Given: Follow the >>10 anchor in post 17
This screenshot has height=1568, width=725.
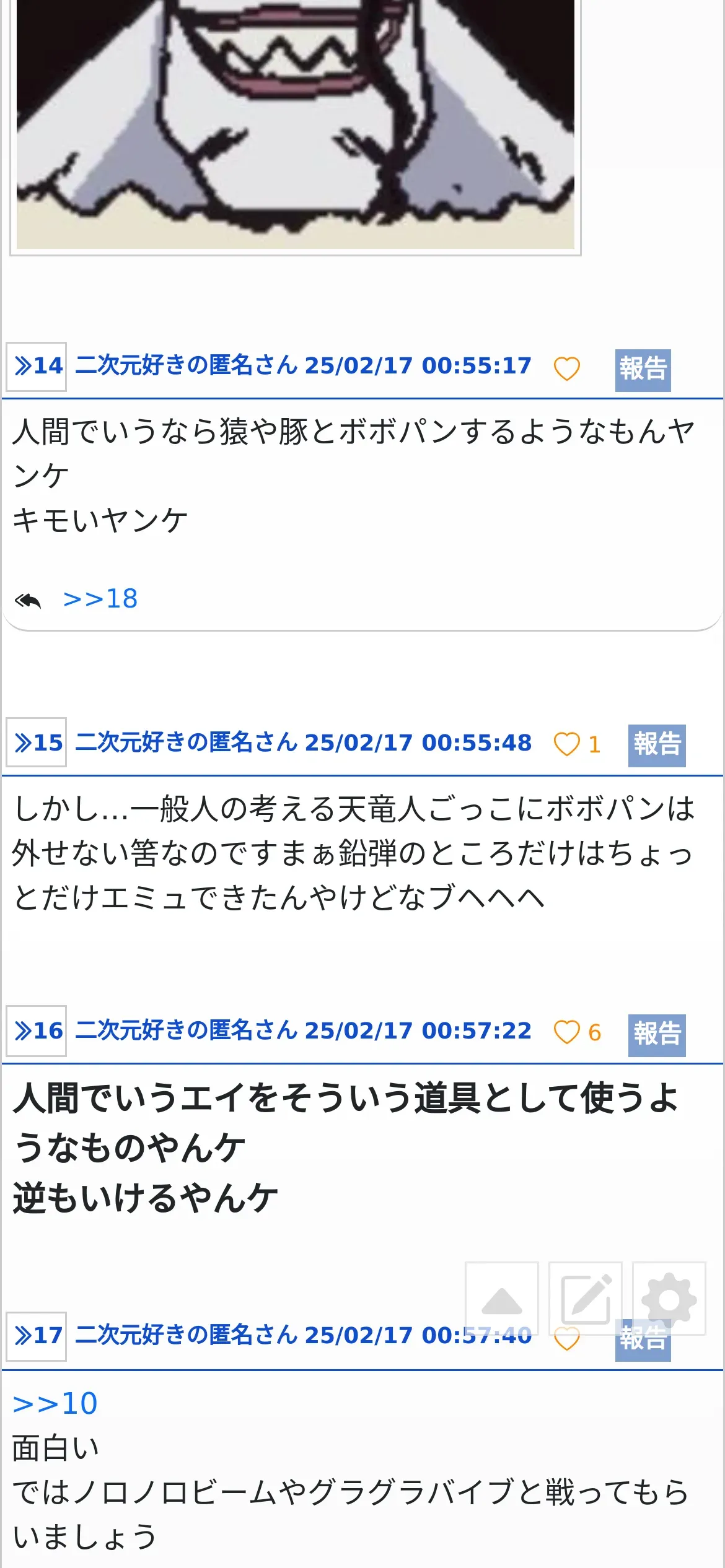Looking at the screenshot, I should pyautogui.click(x=55, y=1403).
